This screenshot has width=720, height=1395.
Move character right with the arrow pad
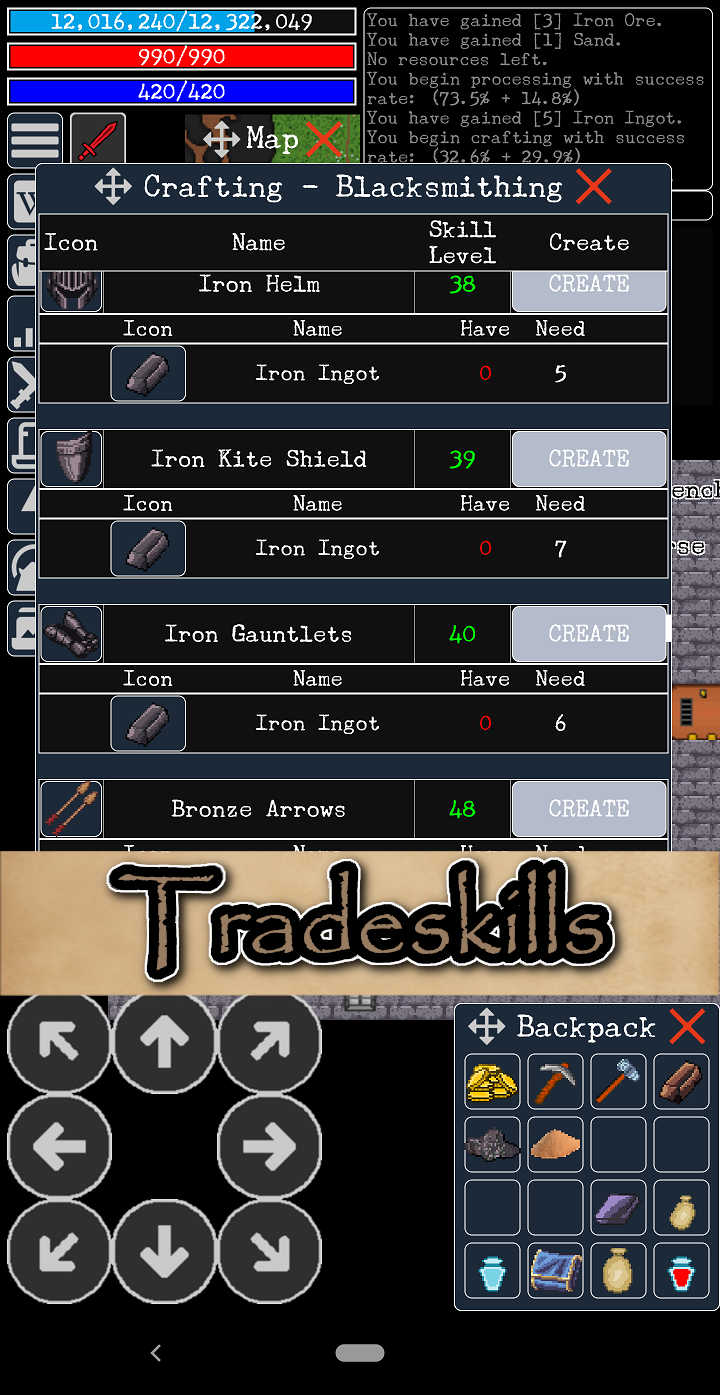pos(269,1147)
